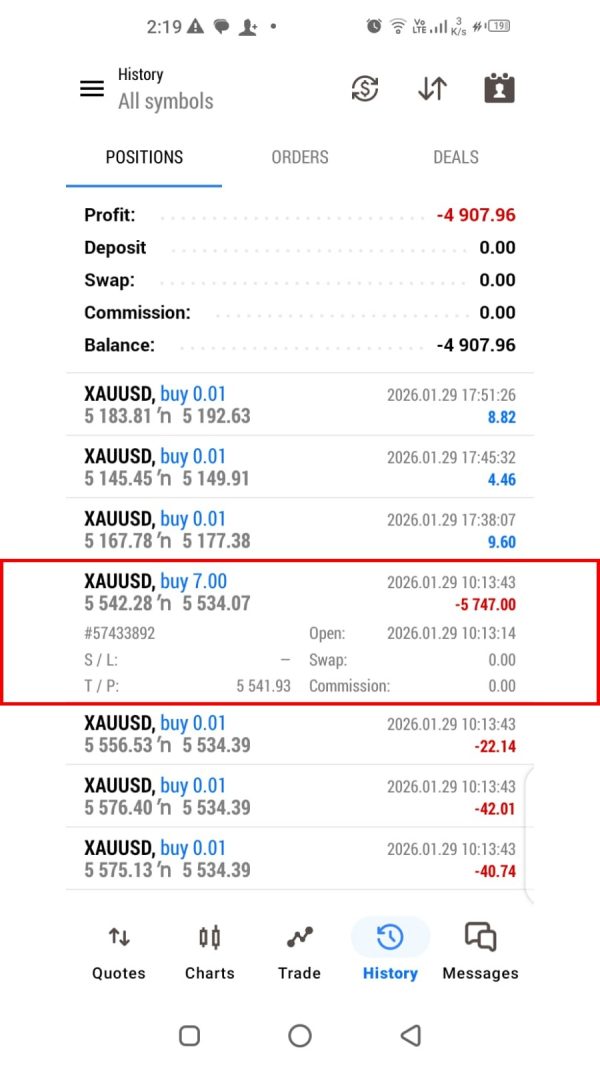This screenshot has width=600, height=1067.
Task: Go to the Quotes tab
Action: click(119, 953)
